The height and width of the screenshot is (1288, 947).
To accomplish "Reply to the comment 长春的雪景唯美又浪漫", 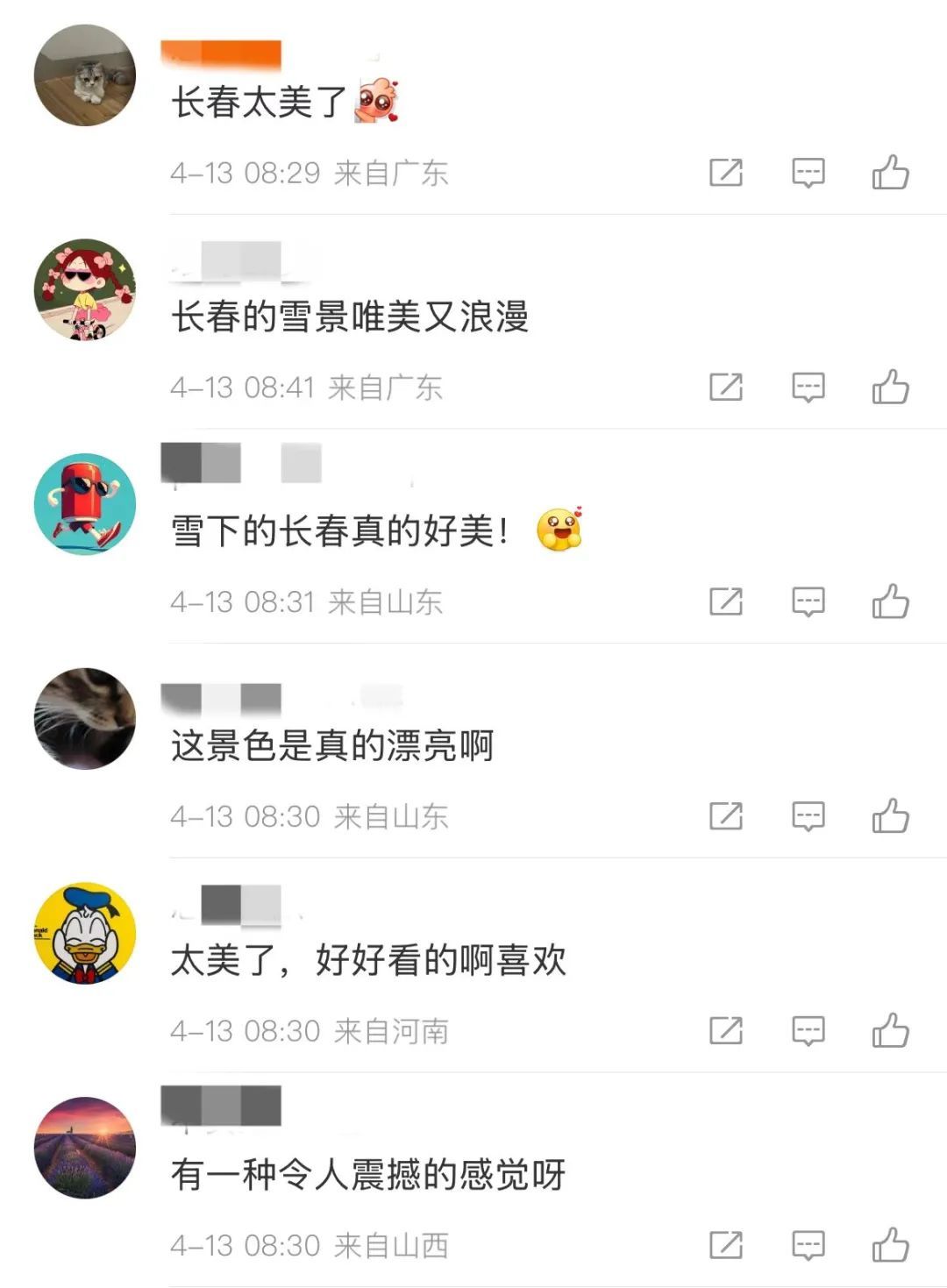I will 808,387.
